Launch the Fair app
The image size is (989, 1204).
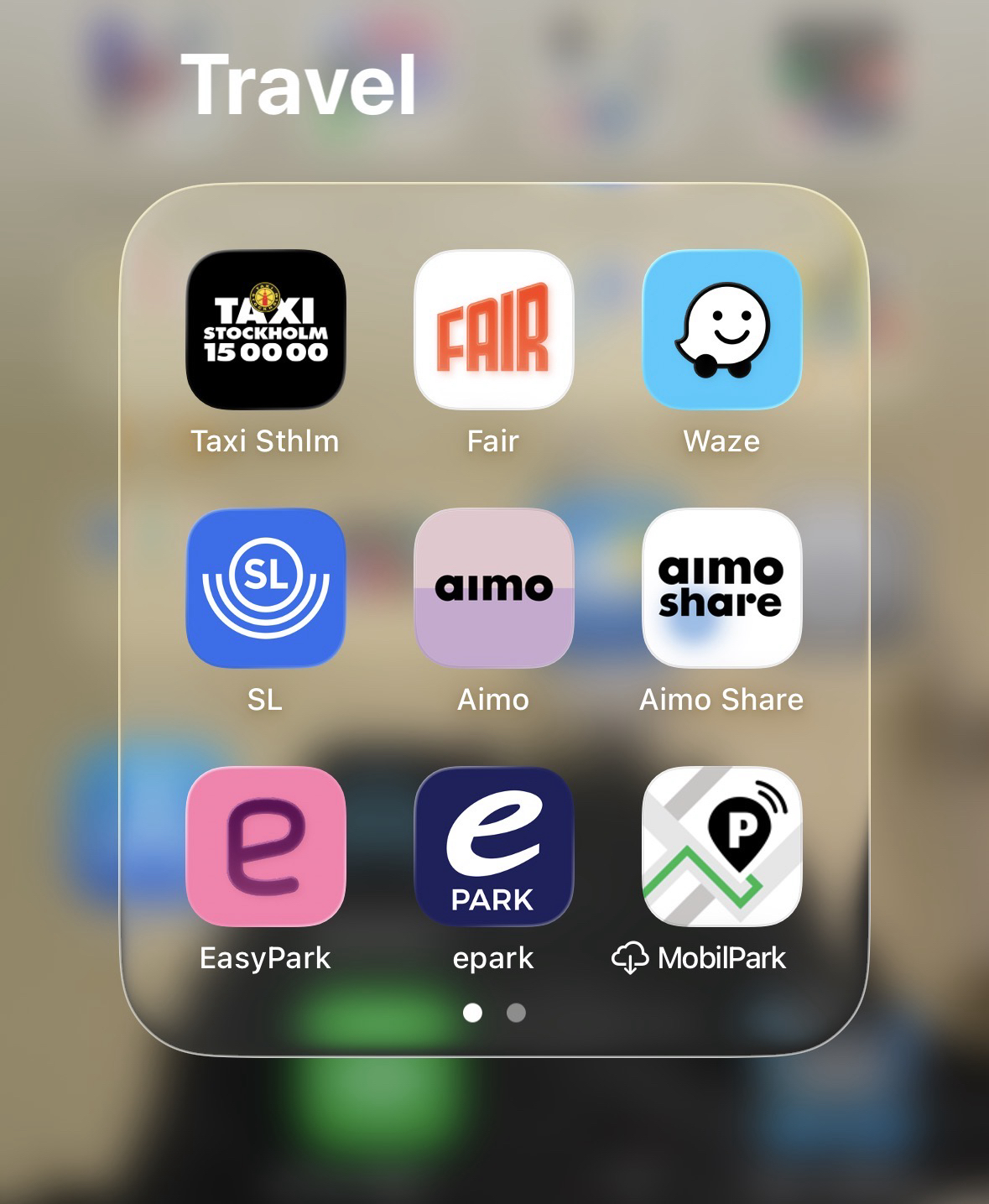(493, 330)
